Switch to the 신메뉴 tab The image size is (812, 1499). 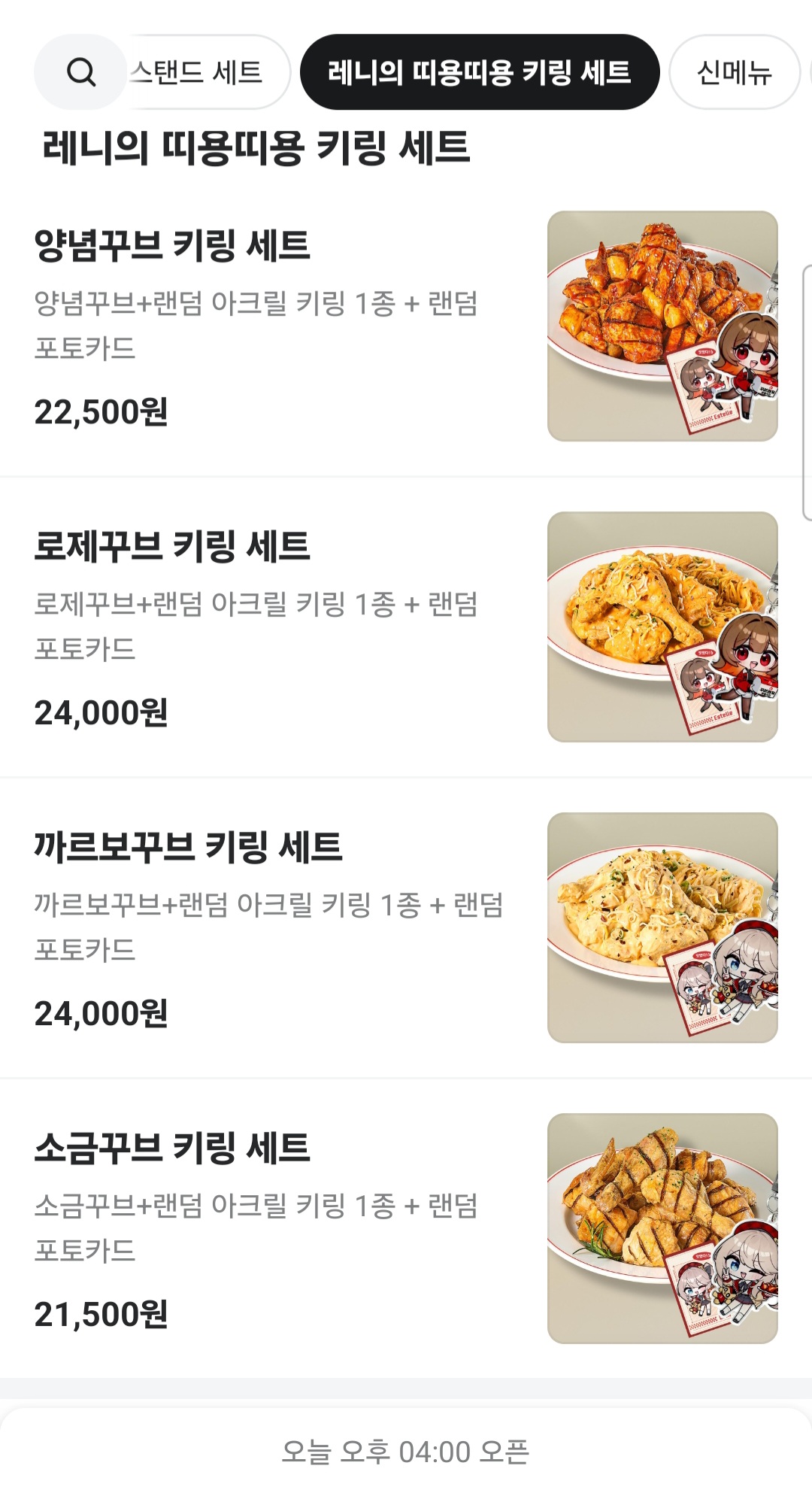coord(734,73)
